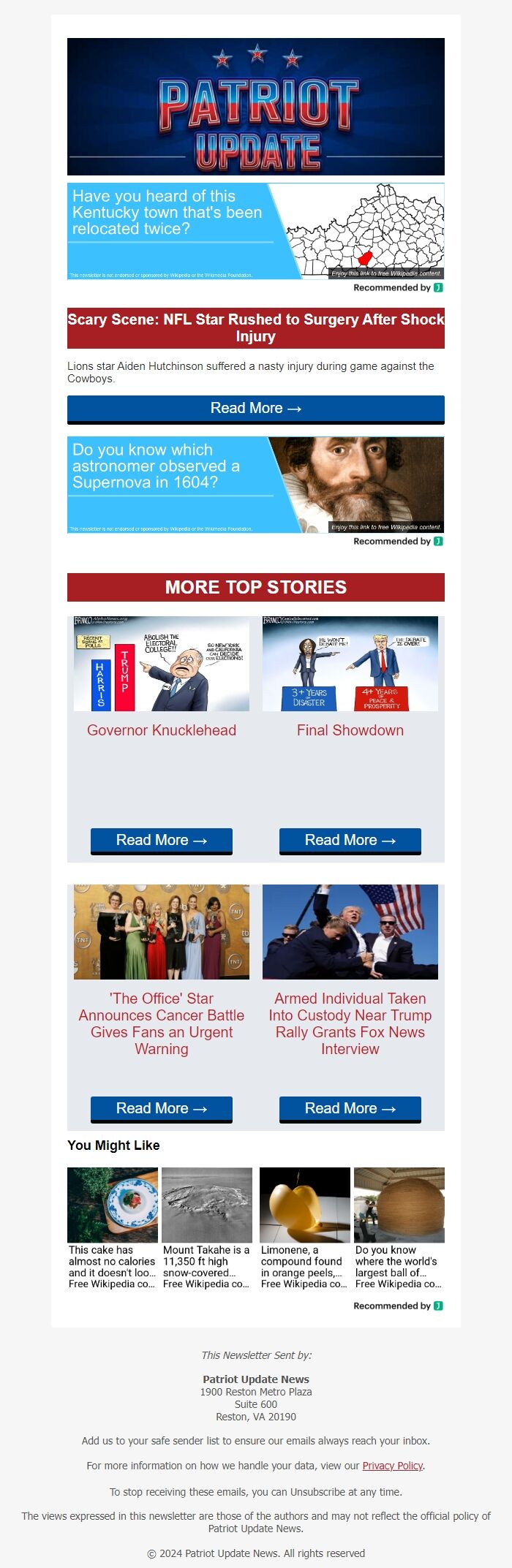This screenshot has height=1568, width=512.
Task: Open the 1604 Supernova astronomer banner
Action: tap(255, 485)
